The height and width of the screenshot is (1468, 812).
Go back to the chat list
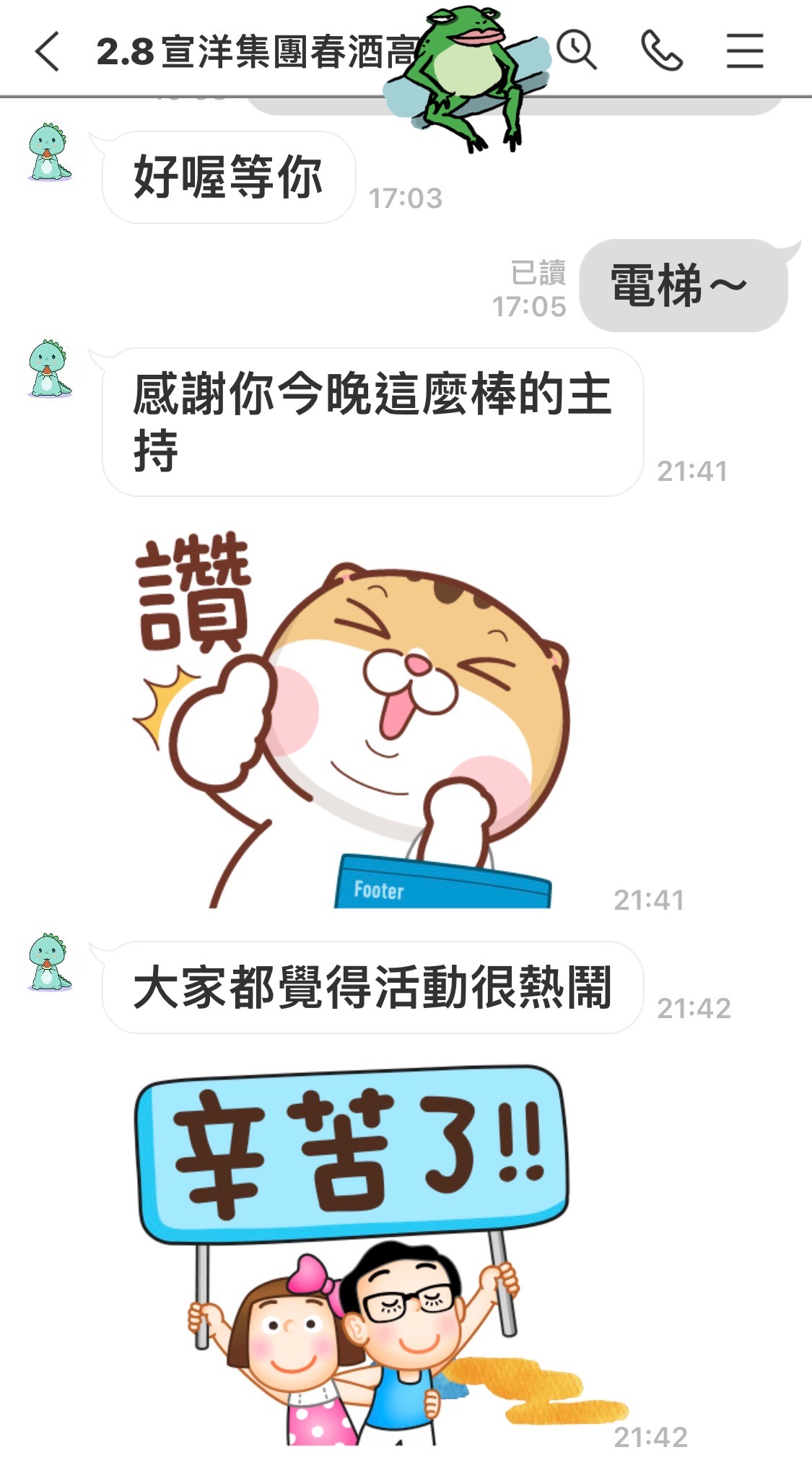click(x=48, y=52)
